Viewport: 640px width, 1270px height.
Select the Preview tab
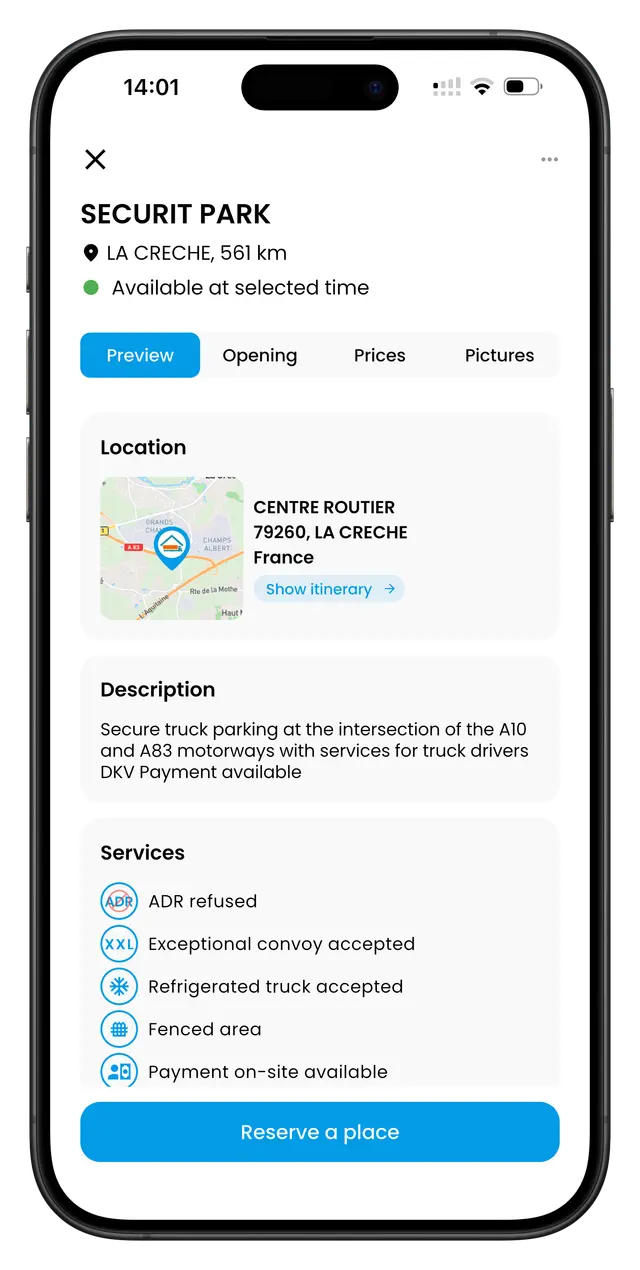coord(140,355)
